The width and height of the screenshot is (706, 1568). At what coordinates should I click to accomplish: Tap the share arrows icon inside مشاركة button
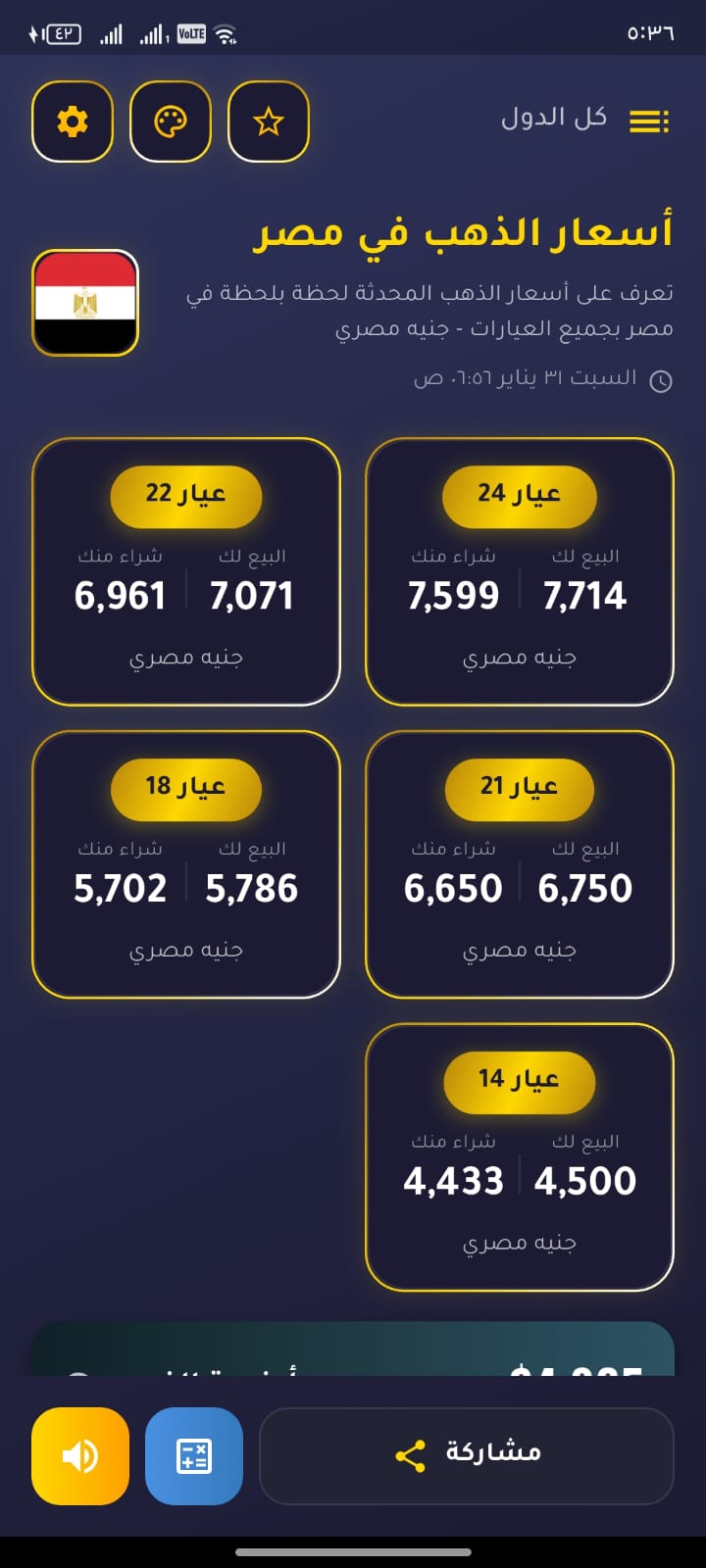pyautogui.click(x=411, y=1454)
